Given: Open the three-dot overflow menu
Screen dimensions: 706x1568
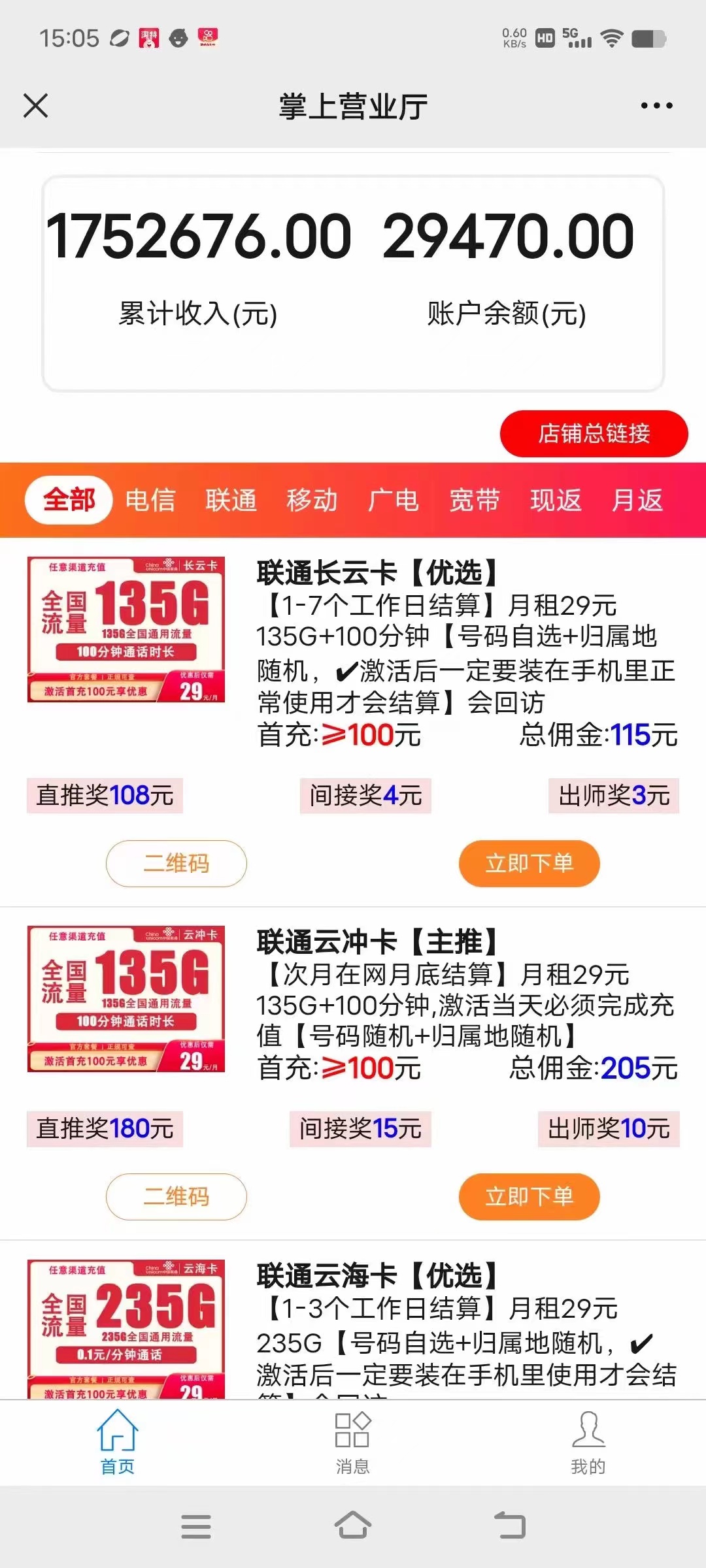Looking at the screenshot, I should tap(656, 106).
